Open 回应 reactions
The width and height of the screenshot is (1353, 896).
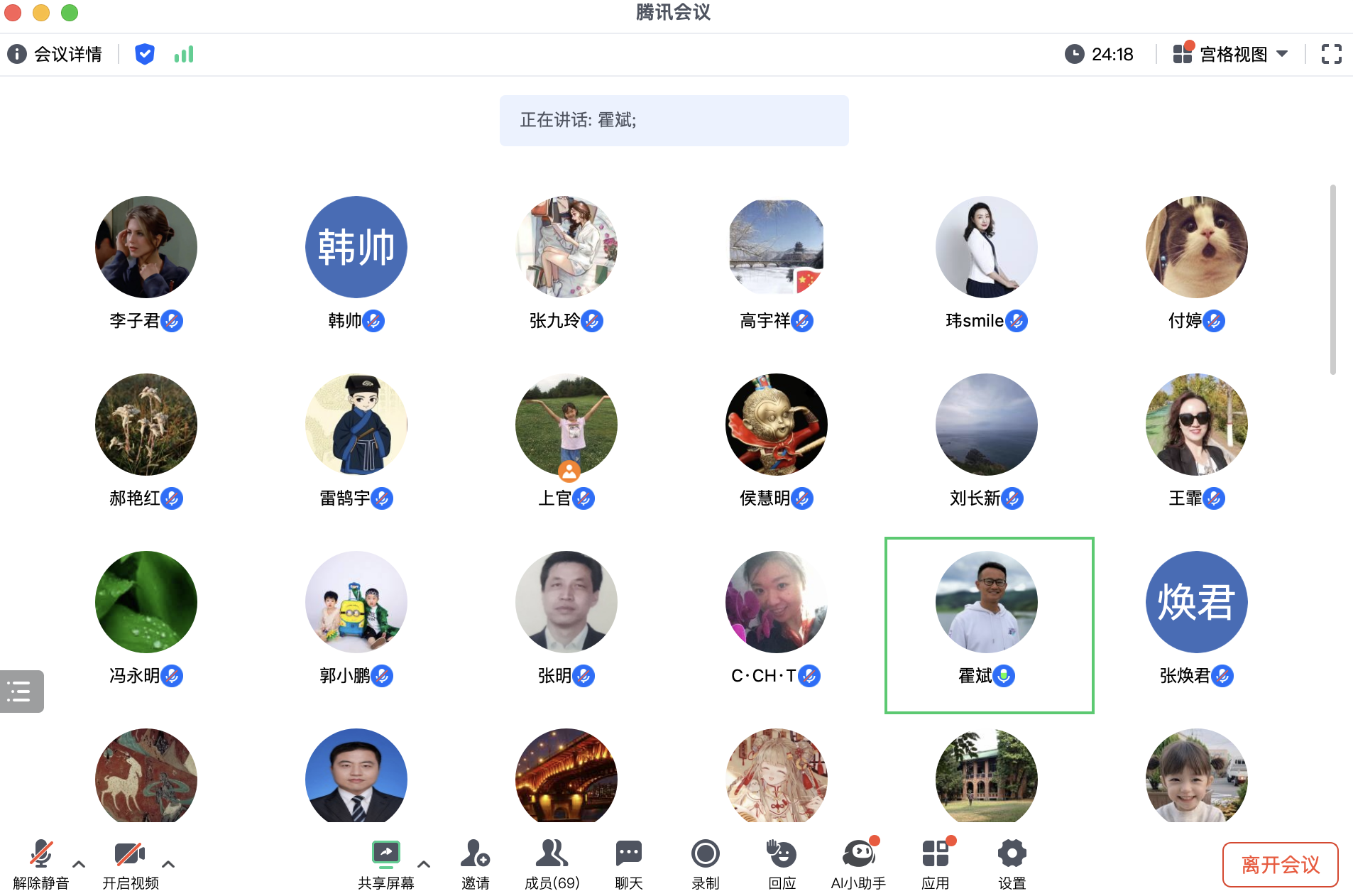782,863
